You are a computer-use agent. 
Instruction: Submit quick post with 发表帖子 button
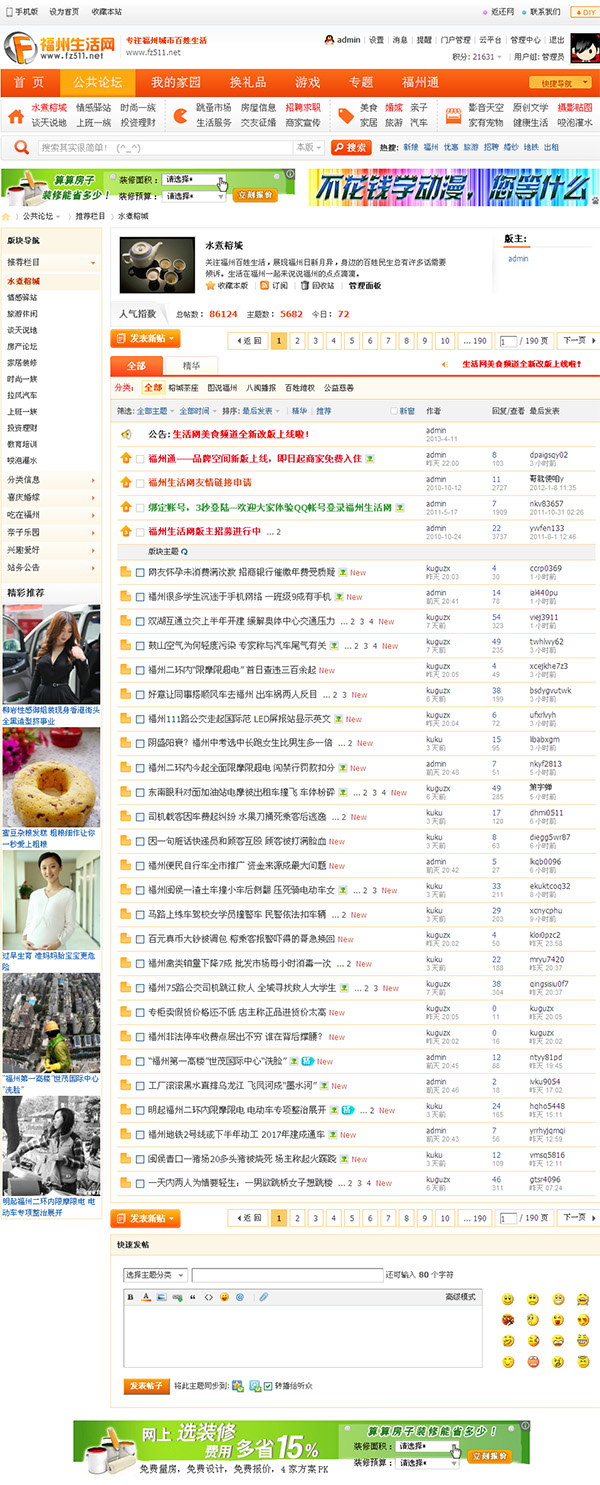coord(146,1385)
